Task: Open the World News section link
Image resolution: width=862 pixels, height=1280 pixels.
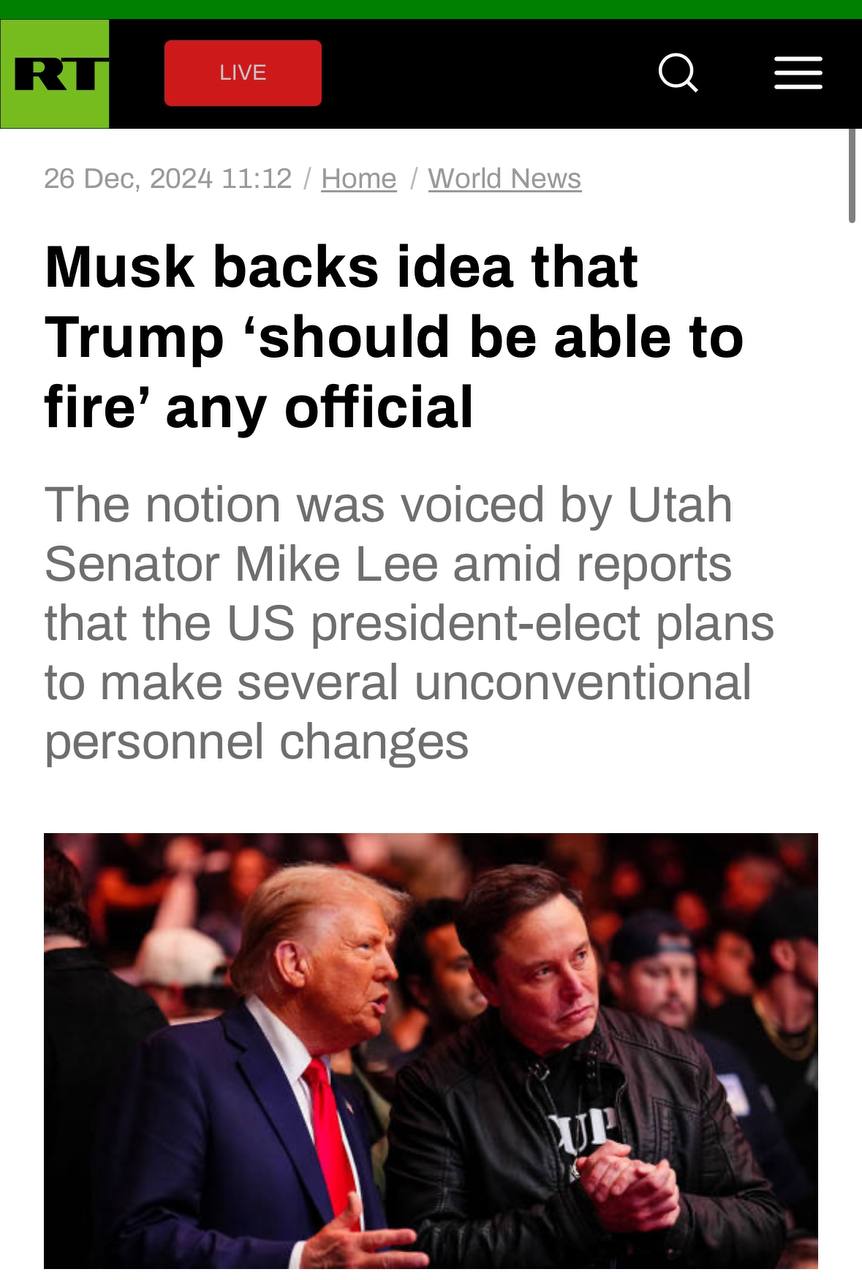Action: 504,179
